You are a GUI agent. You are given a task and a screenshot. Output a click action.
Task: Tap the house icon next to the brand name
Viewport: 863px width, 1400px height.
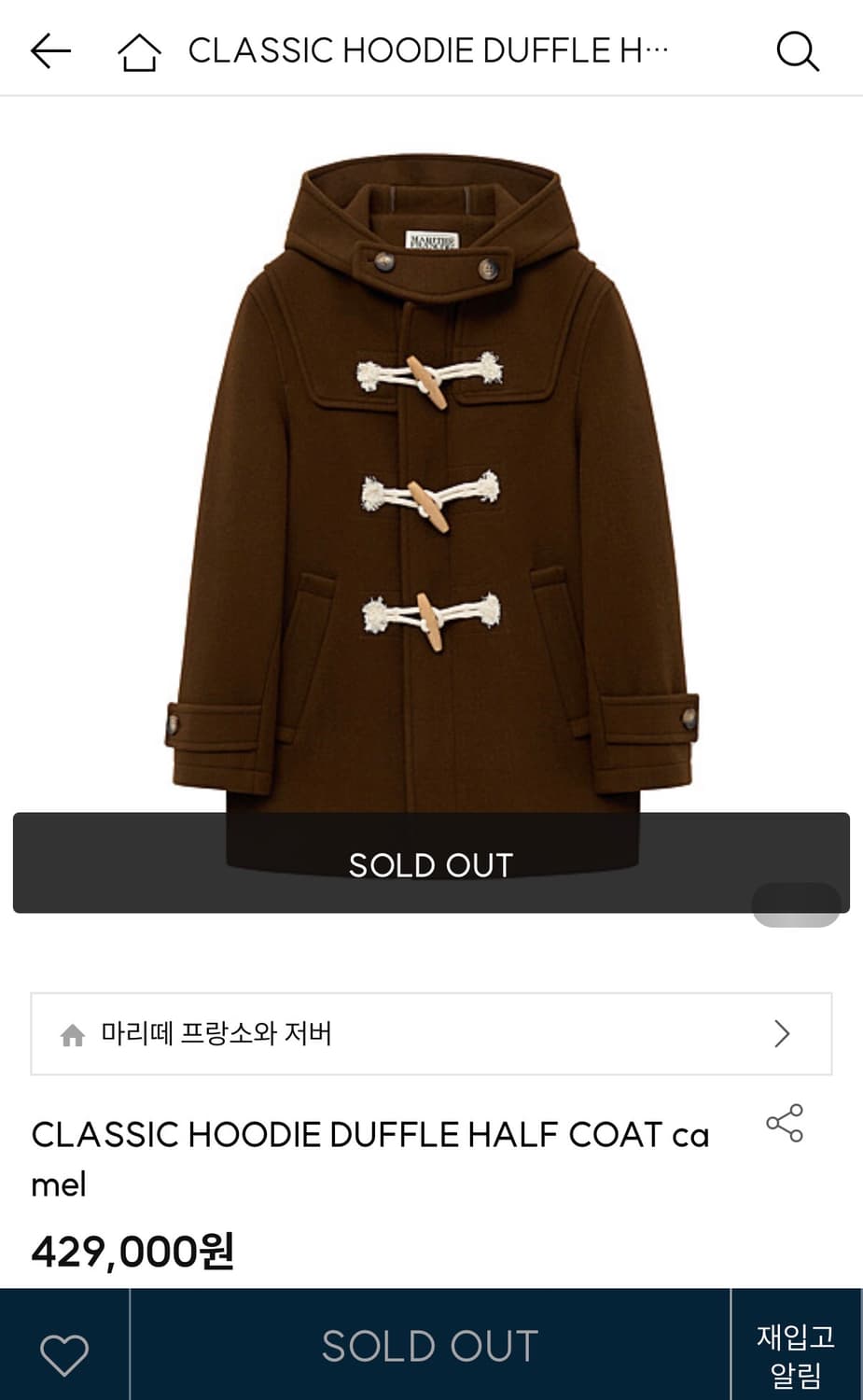(x=76, y=1034)
